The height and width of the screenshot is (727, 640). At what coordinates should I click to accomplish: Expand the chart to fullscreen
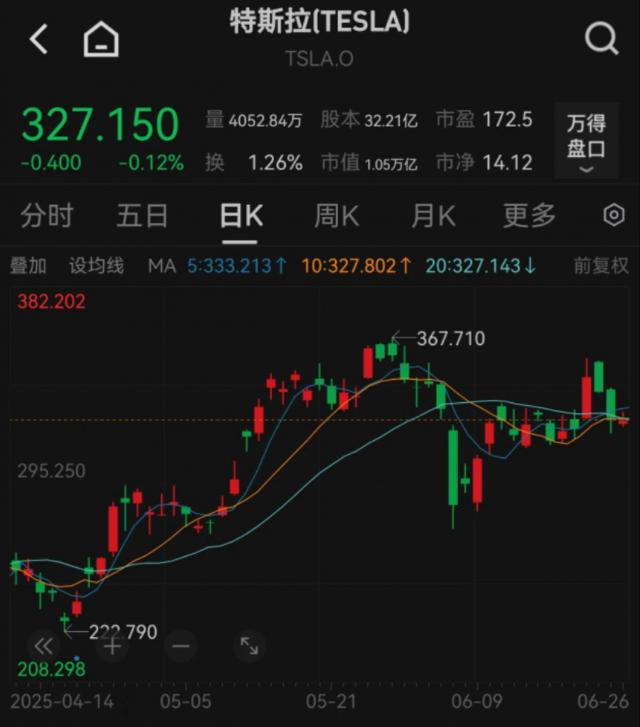(249, 646)
